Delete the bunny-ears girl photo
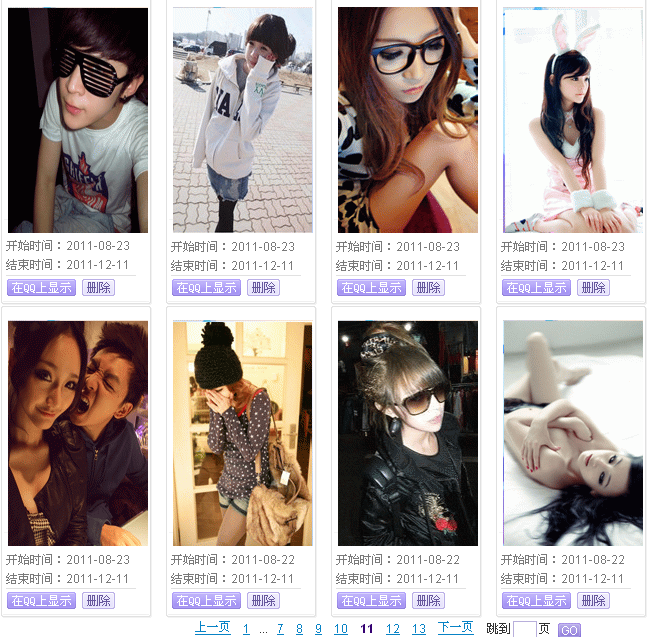 593,287
